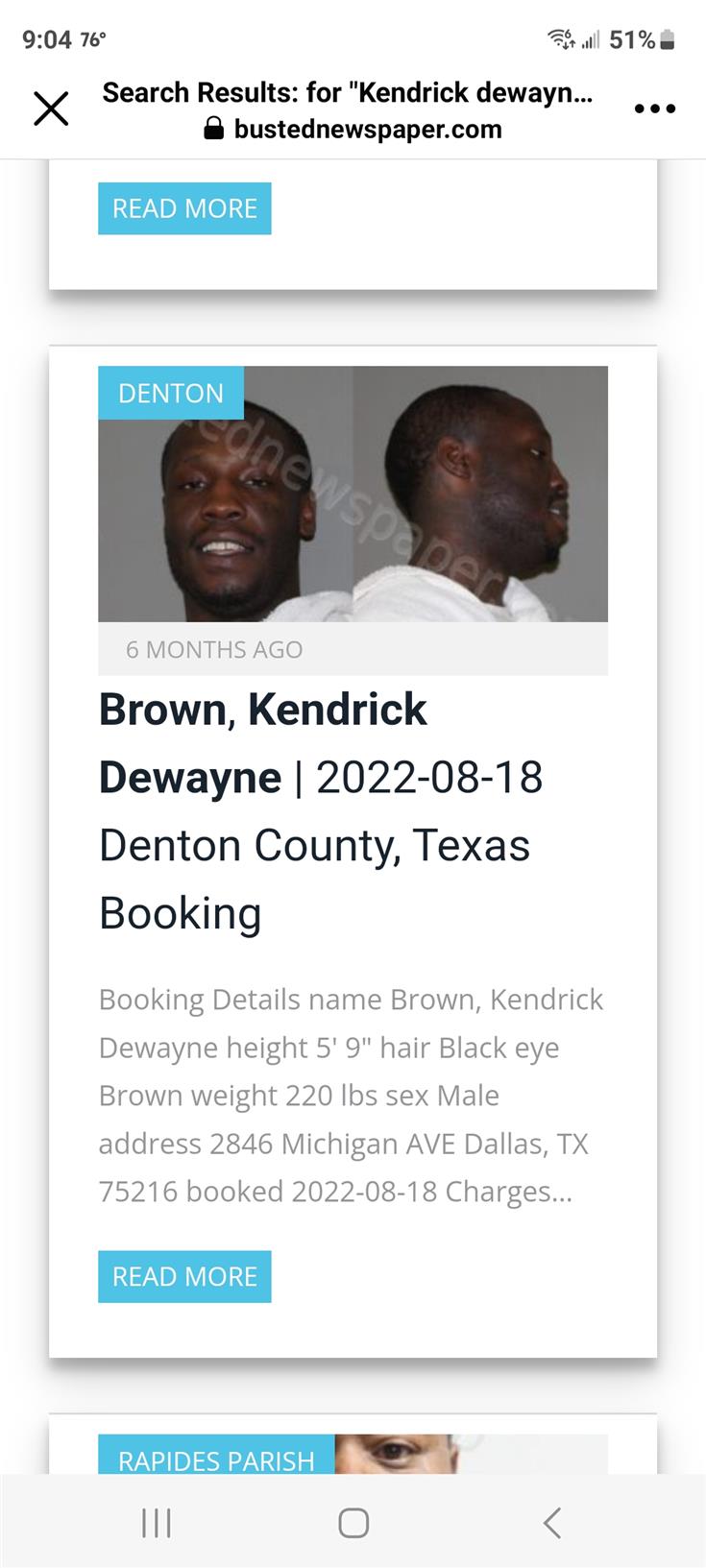Tap the bustednewspaper.com address bar
Screen dimensions: 706x1568
point(365,130)
